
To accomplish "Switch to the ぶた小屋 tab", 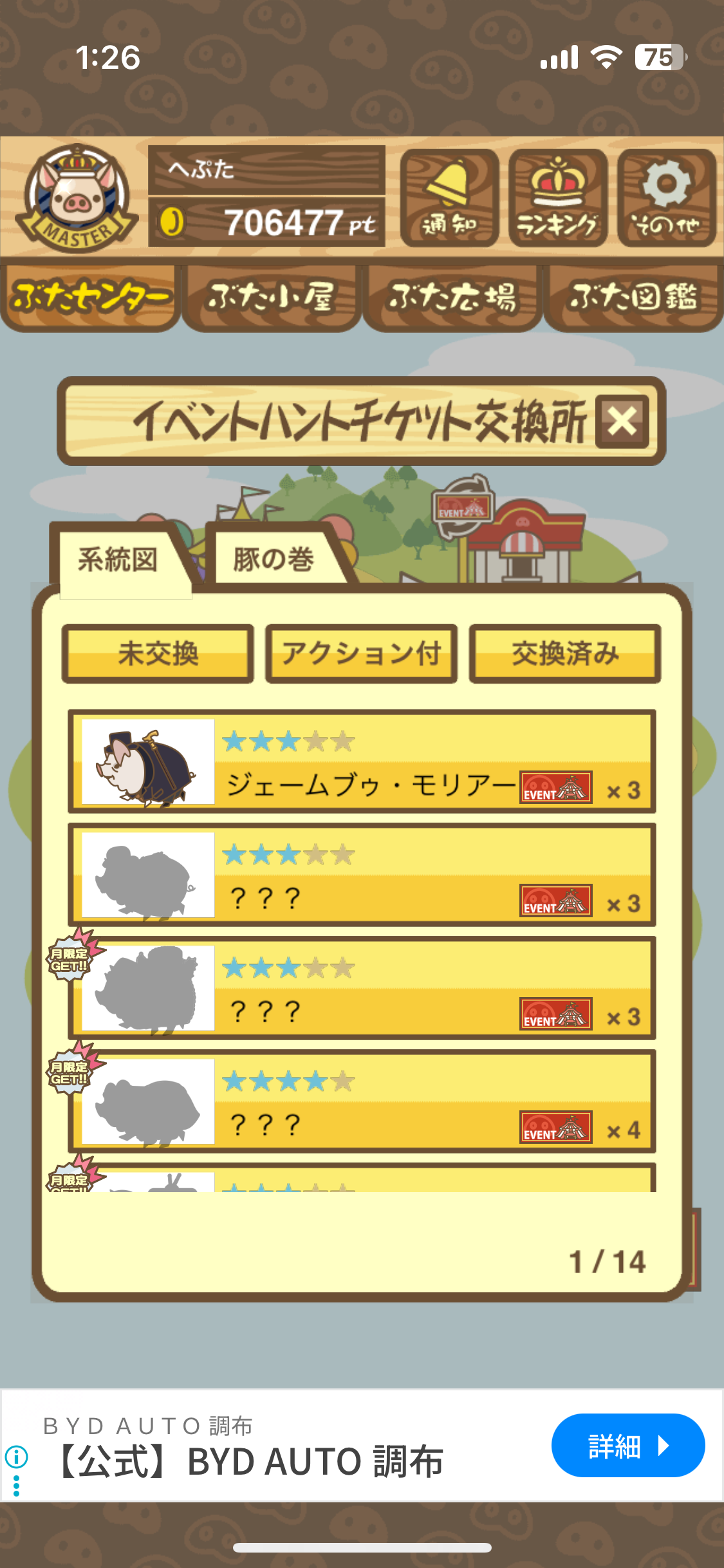I will point(271,297).
